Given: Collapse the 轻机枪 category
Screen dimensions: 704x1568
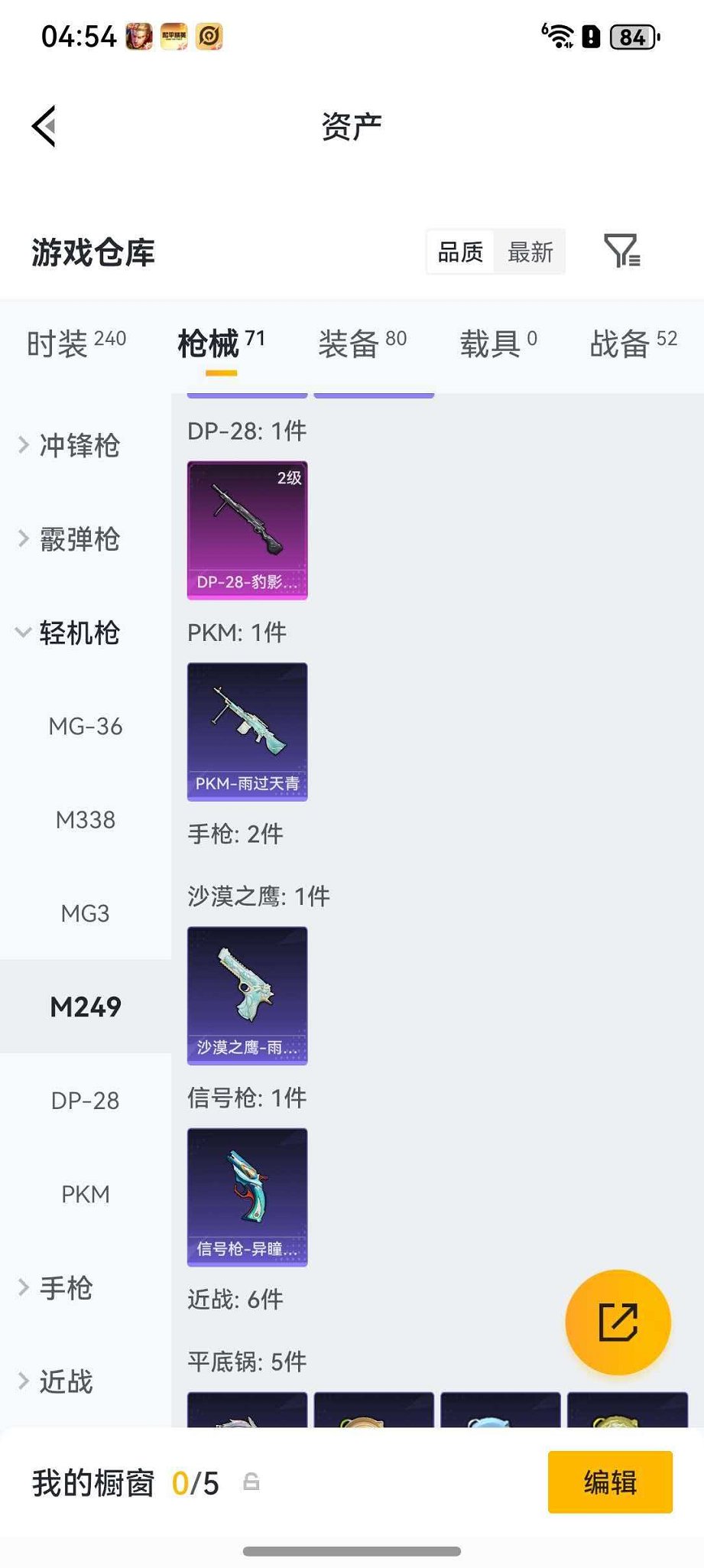Looking at the screenshot, I should click(x=79, y=633).
